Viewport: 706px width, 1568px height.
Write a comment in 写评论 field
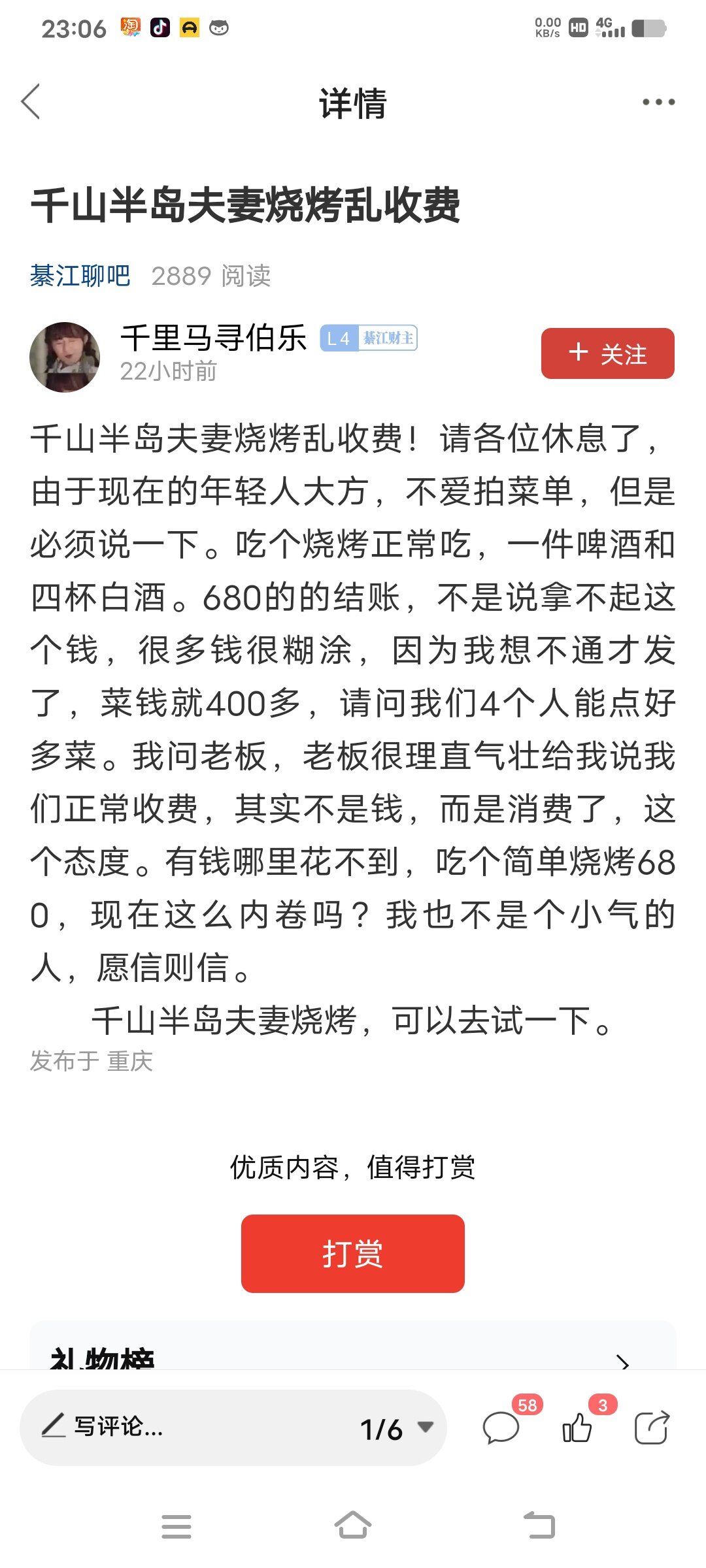coord(190,1427)
